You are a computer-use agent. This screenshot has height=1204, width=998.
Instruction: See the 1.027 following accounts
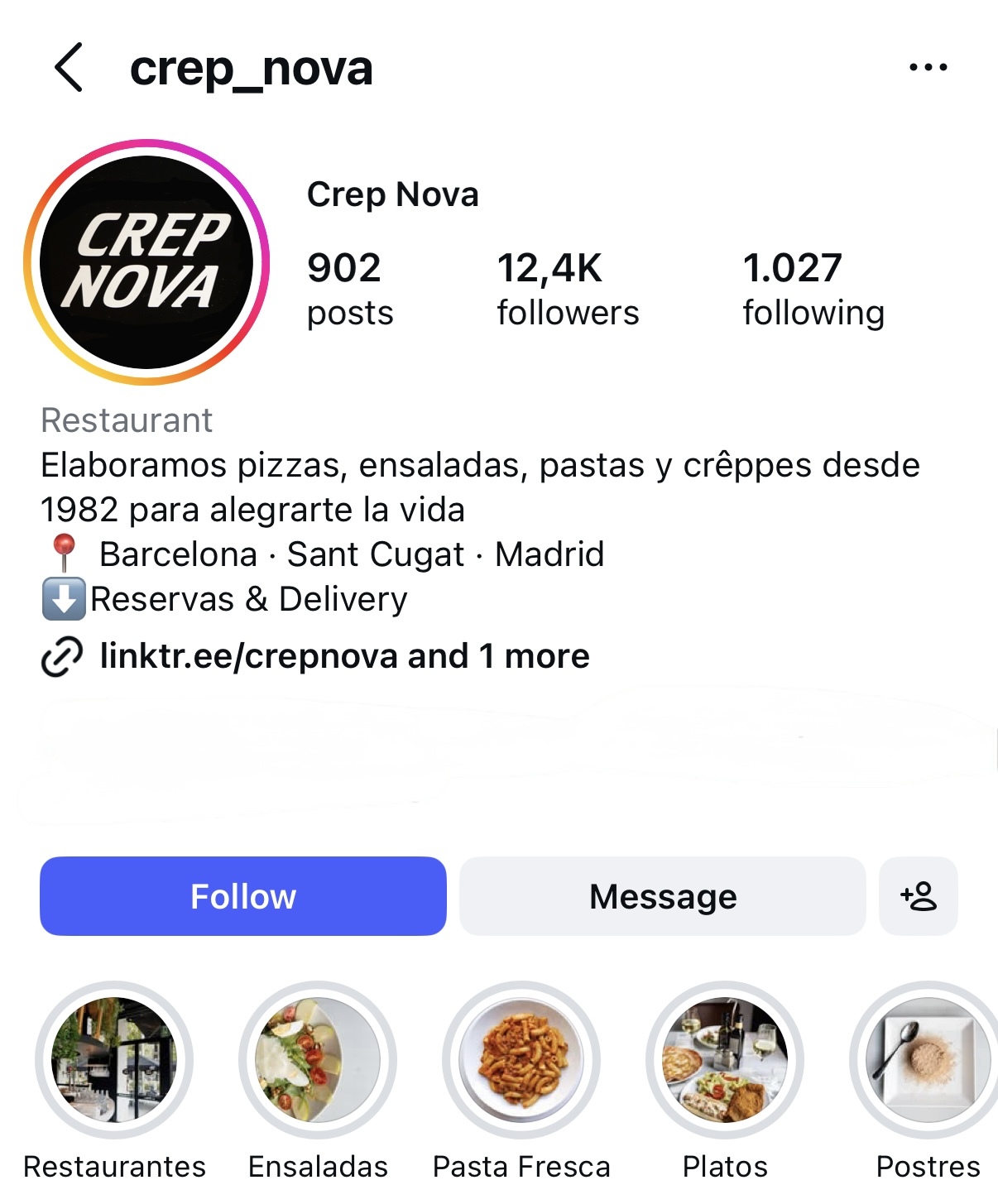[x=813, y=289]
